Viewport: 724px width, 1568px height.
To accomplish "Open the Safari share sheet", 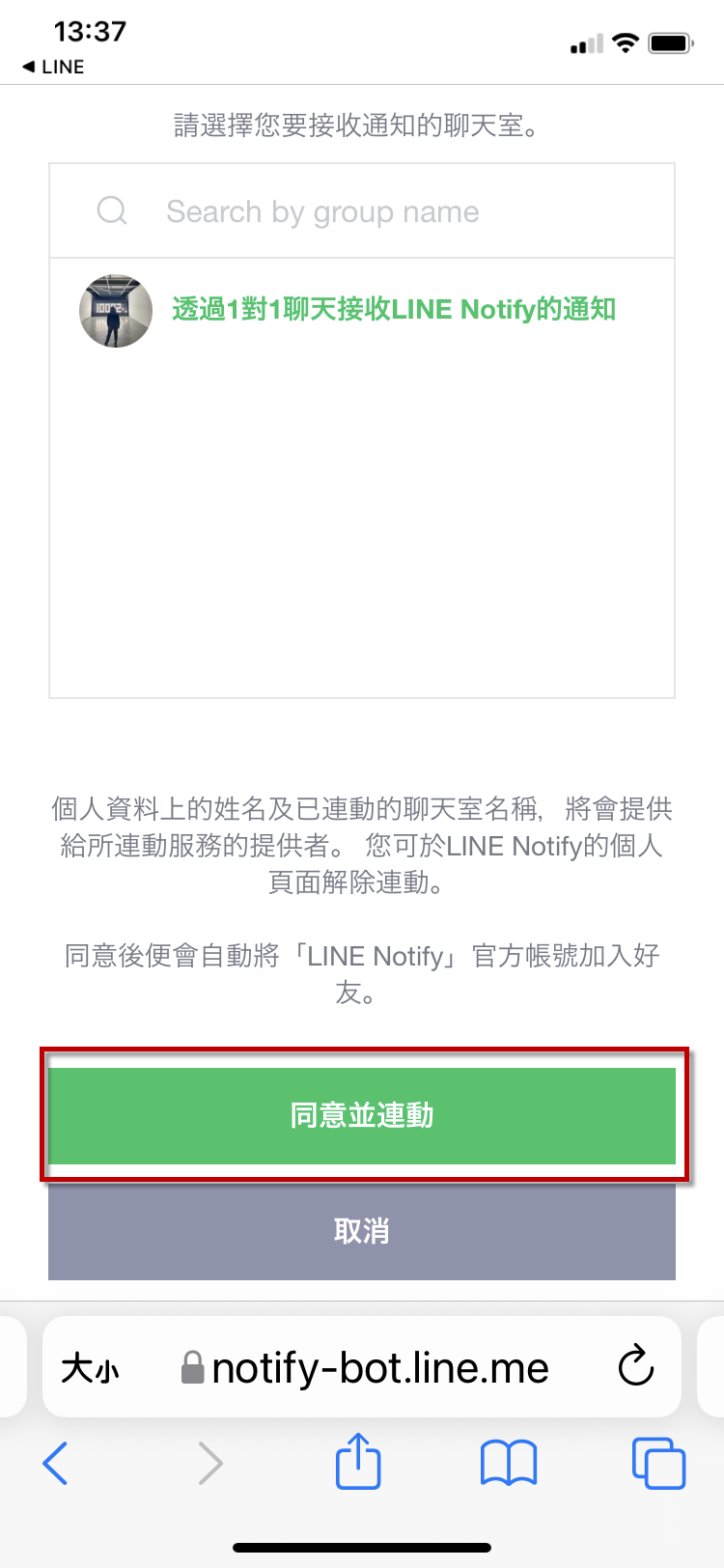I will click(358, 1461).
